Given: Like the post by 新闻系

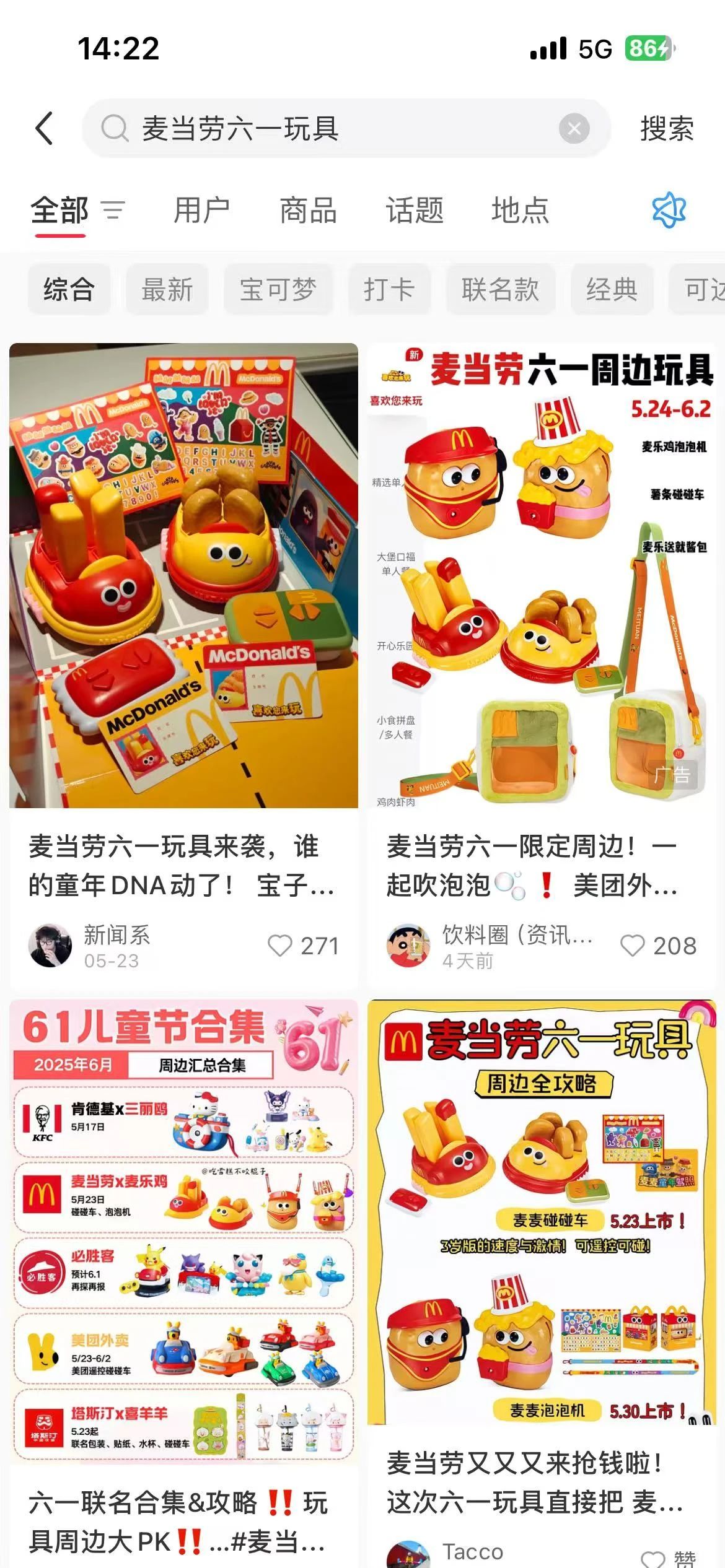Looking at the screenshot, I should (280, 946).
